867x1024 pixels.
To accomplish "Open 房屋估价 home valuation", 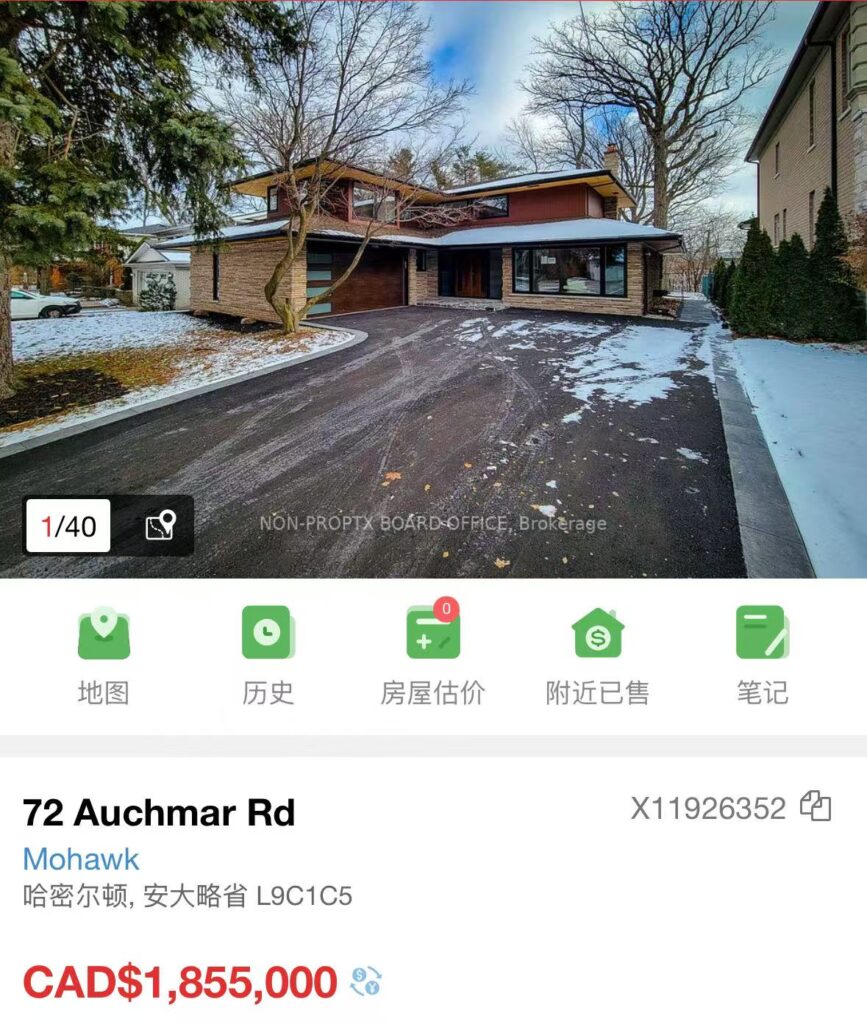I will tap(432, 655).
